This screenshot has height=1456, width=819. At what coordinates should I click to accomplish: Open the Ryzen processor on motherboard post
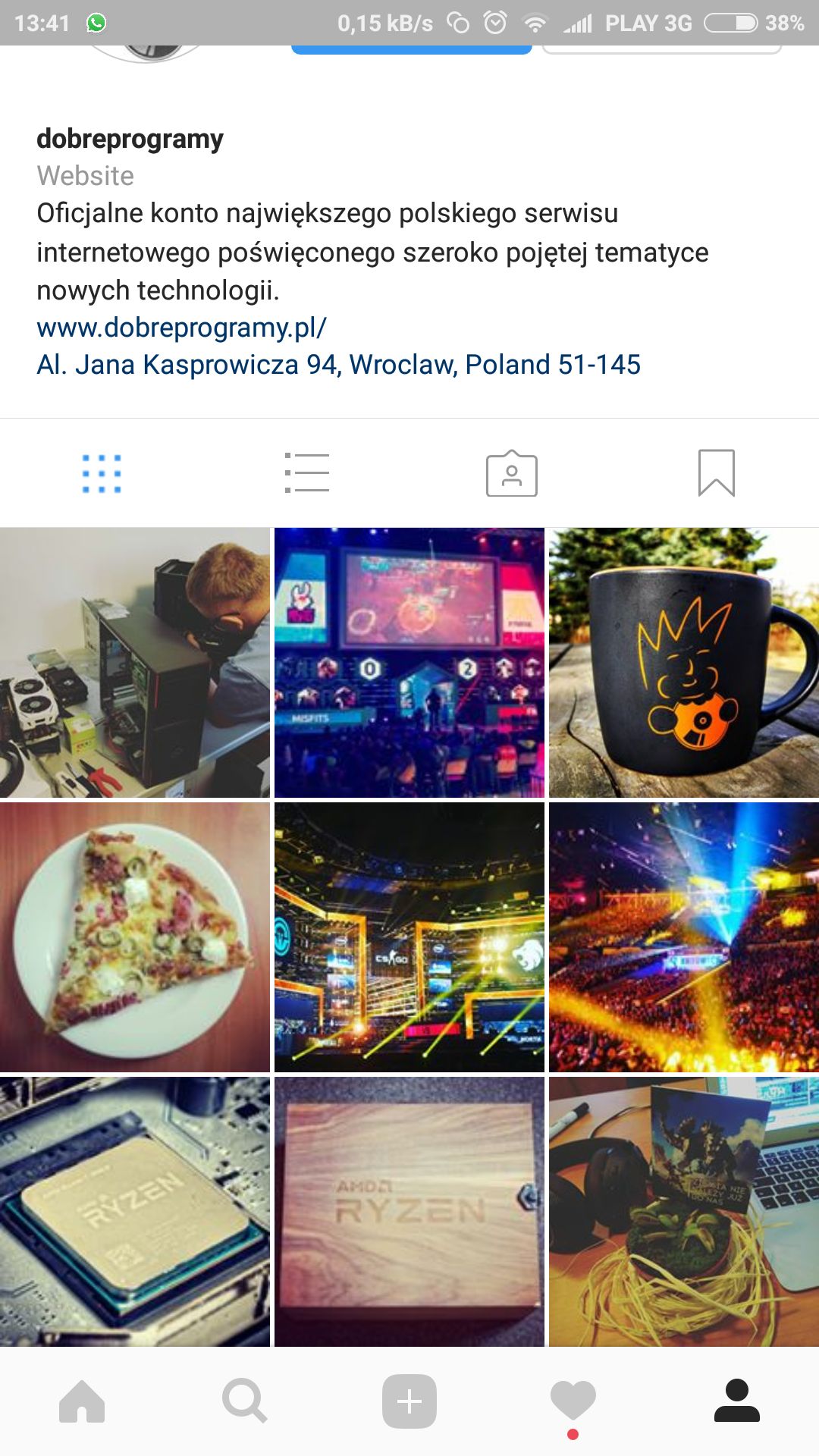click(135, 1211)
